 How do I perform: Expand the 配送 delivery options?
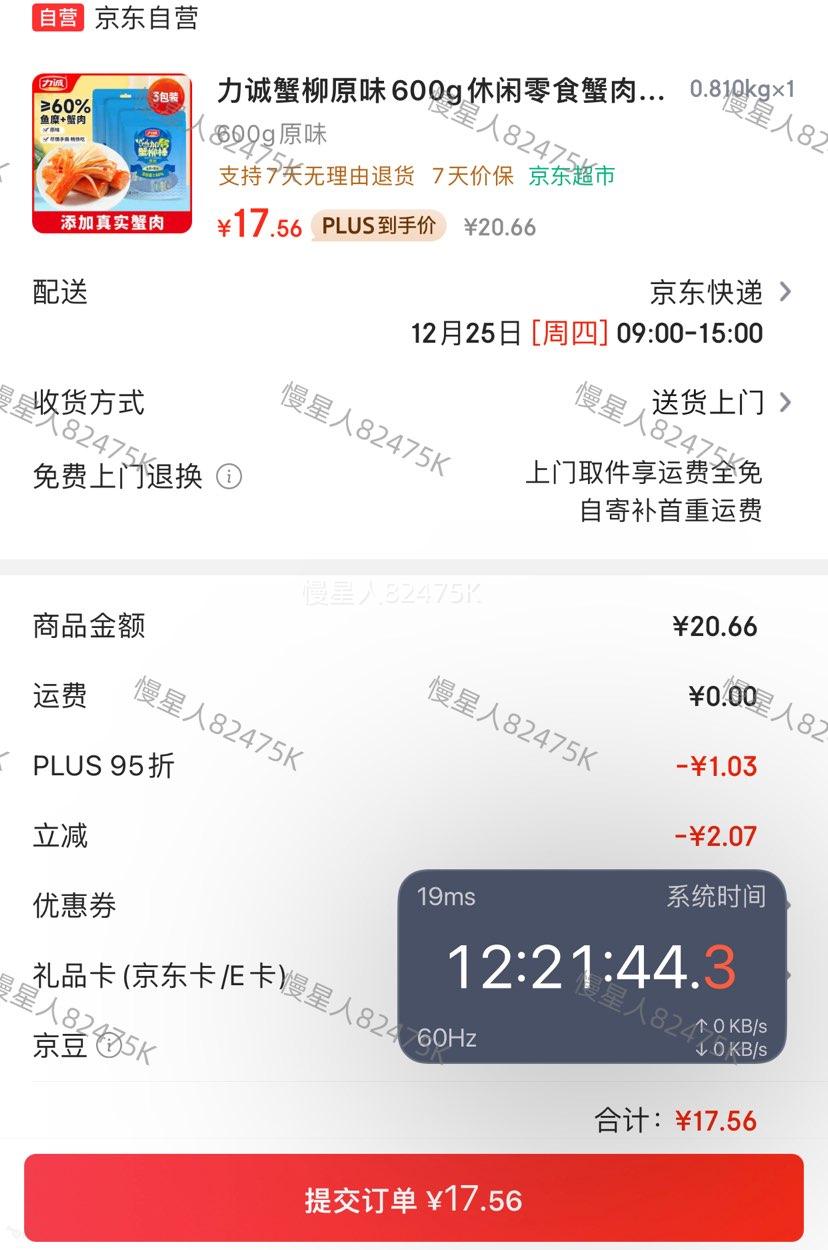pyautogui.click(x=60, y=293)
